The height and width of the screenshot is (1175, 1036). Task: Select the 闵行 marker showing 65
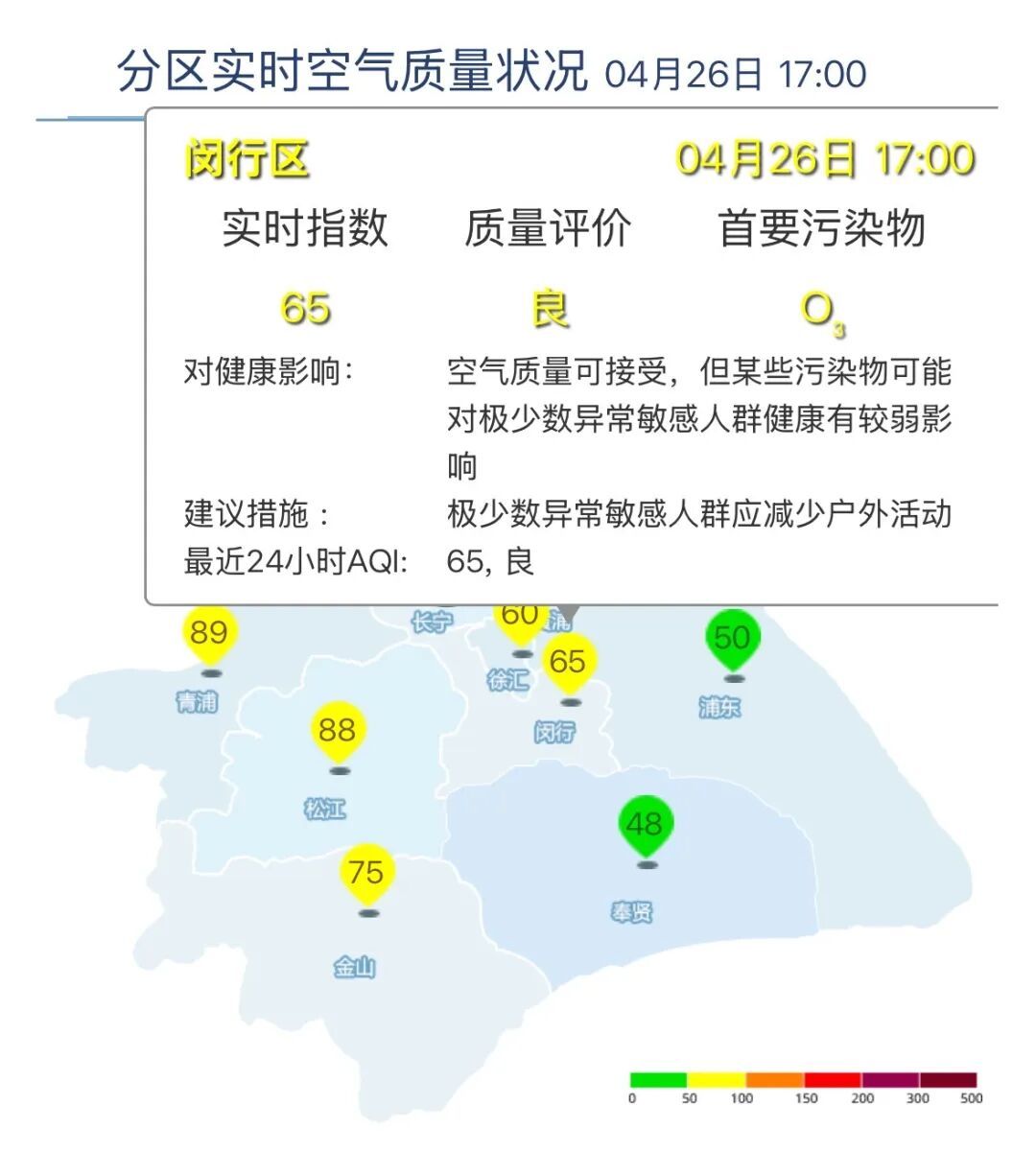point(568,665)
